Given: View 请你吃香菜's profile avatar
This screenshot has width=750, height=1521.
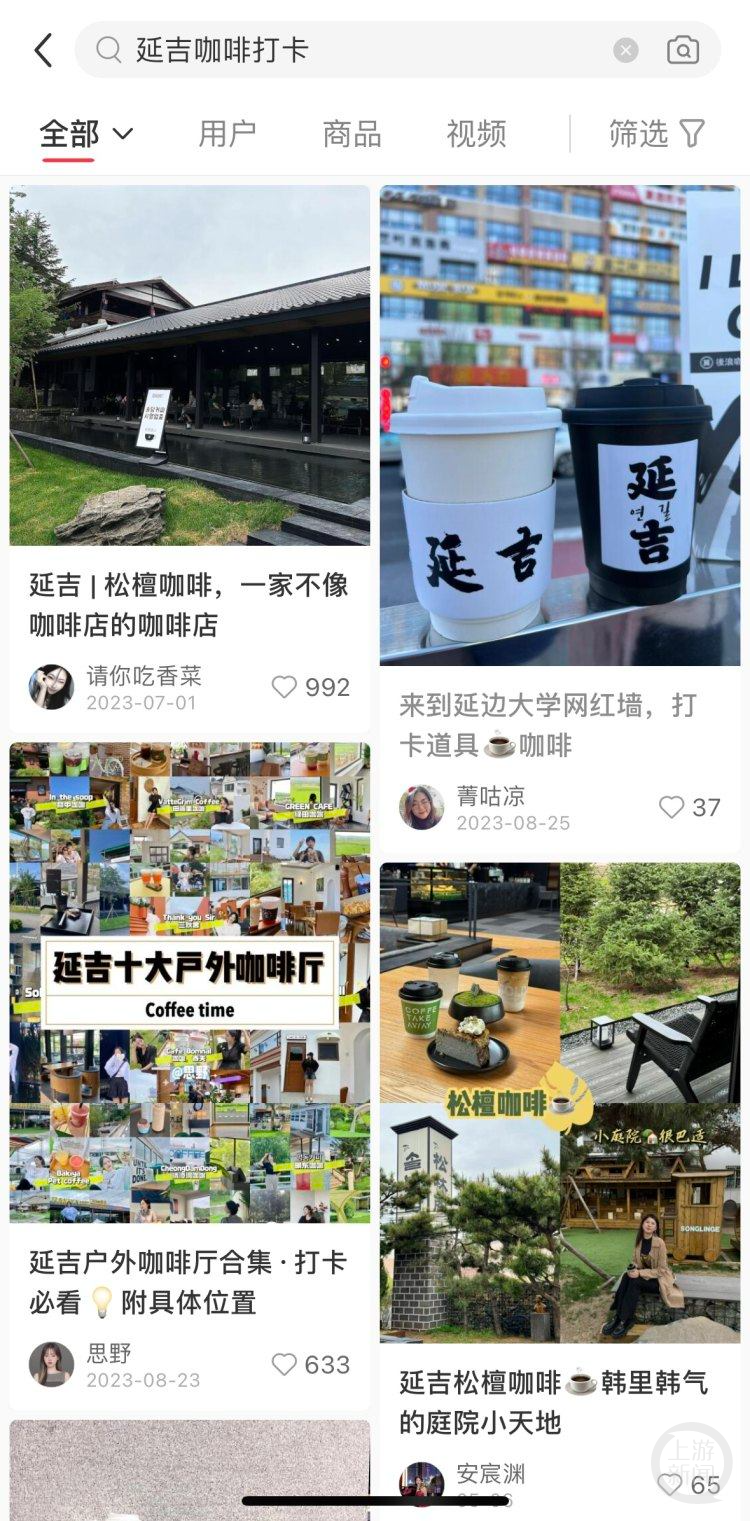Looking at the screenshot, I should tap(51, 687).
